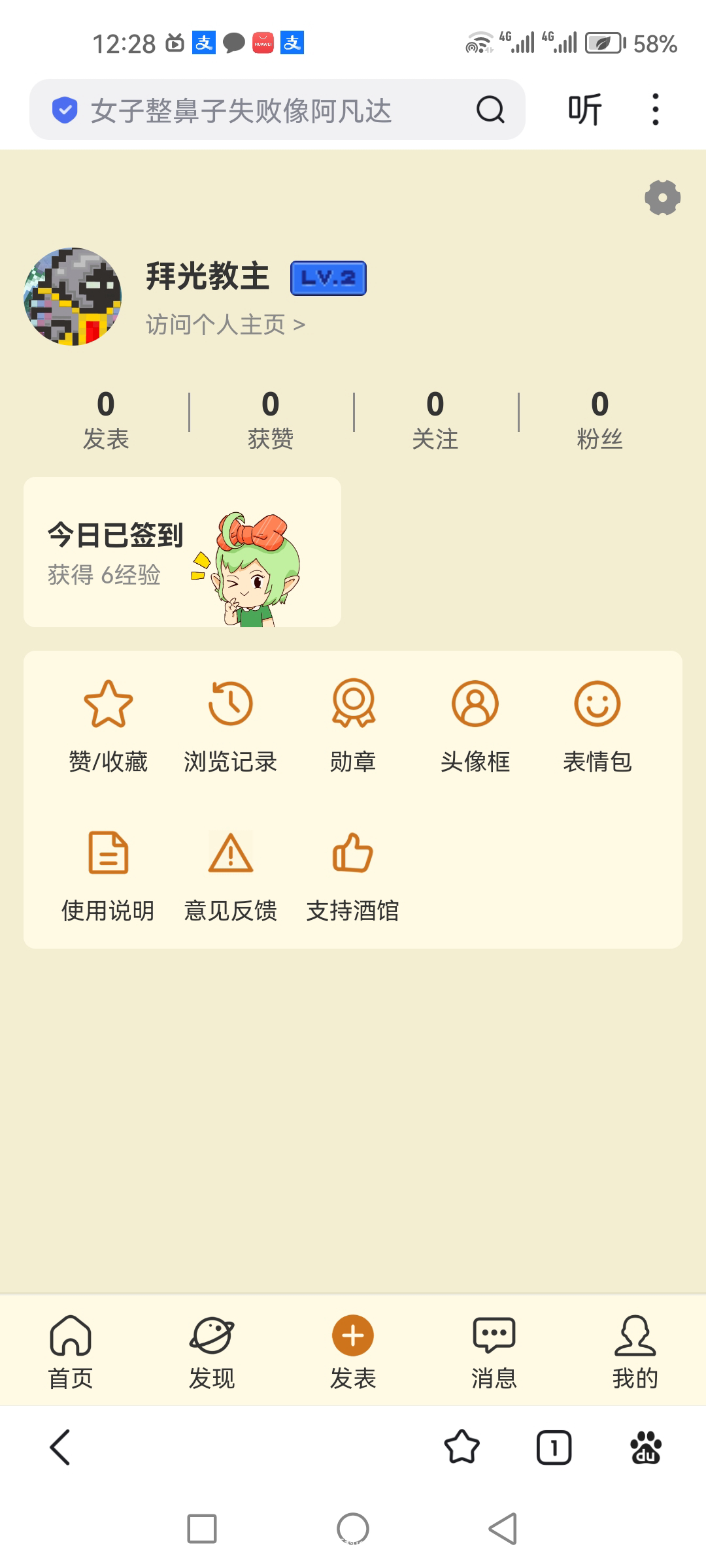Image resolution: width=706 pixels, height=1568 pixels.
Task: Open the browser three-dot overflow menu
Action: click(655, 110)
